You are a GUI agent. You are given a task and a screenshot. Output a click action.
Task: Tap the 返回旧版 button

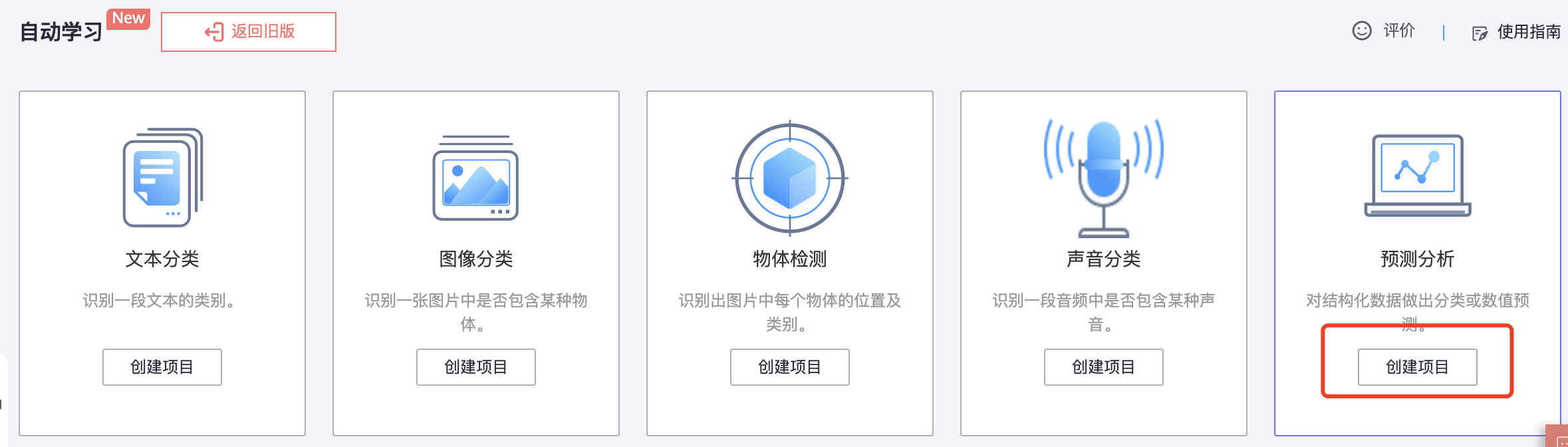249,31
